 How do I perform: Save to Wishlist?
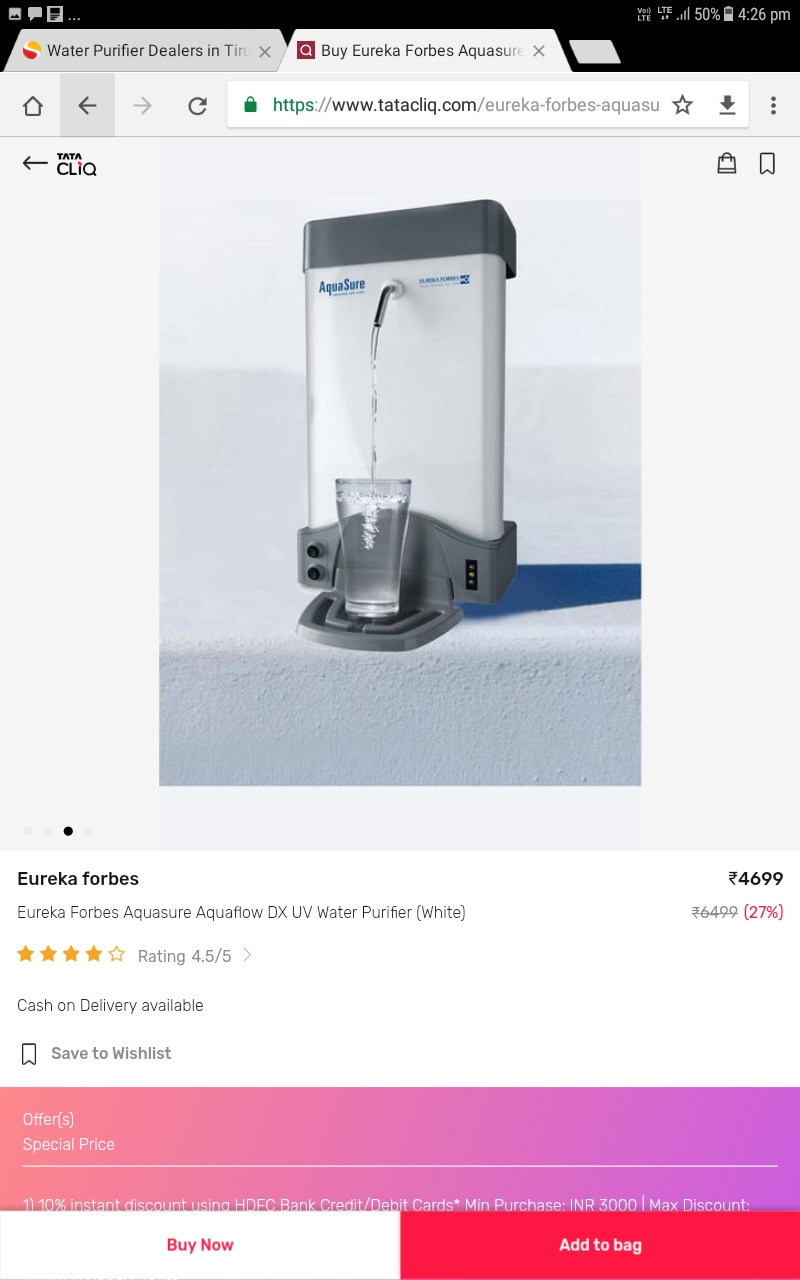(x=96, y=1053)
